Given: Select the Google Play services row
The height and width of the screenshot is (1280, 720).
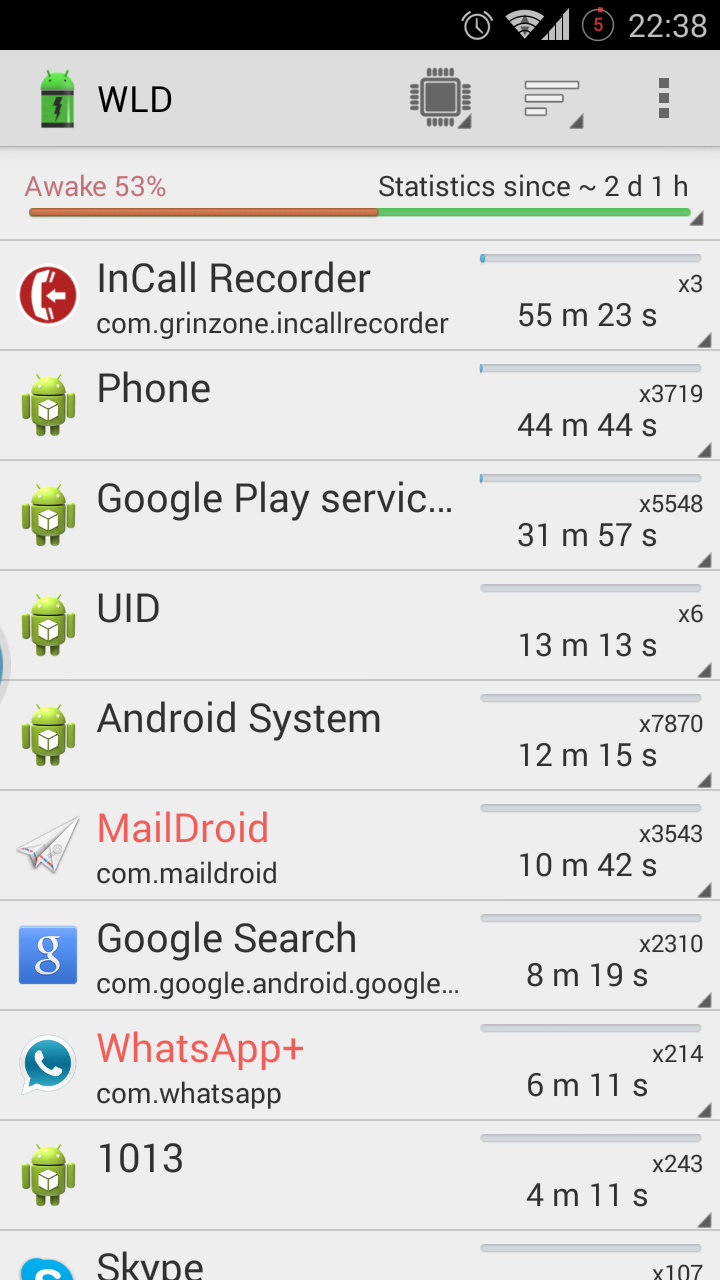Looking at the screenshot, I should click(x=360, y=516).
